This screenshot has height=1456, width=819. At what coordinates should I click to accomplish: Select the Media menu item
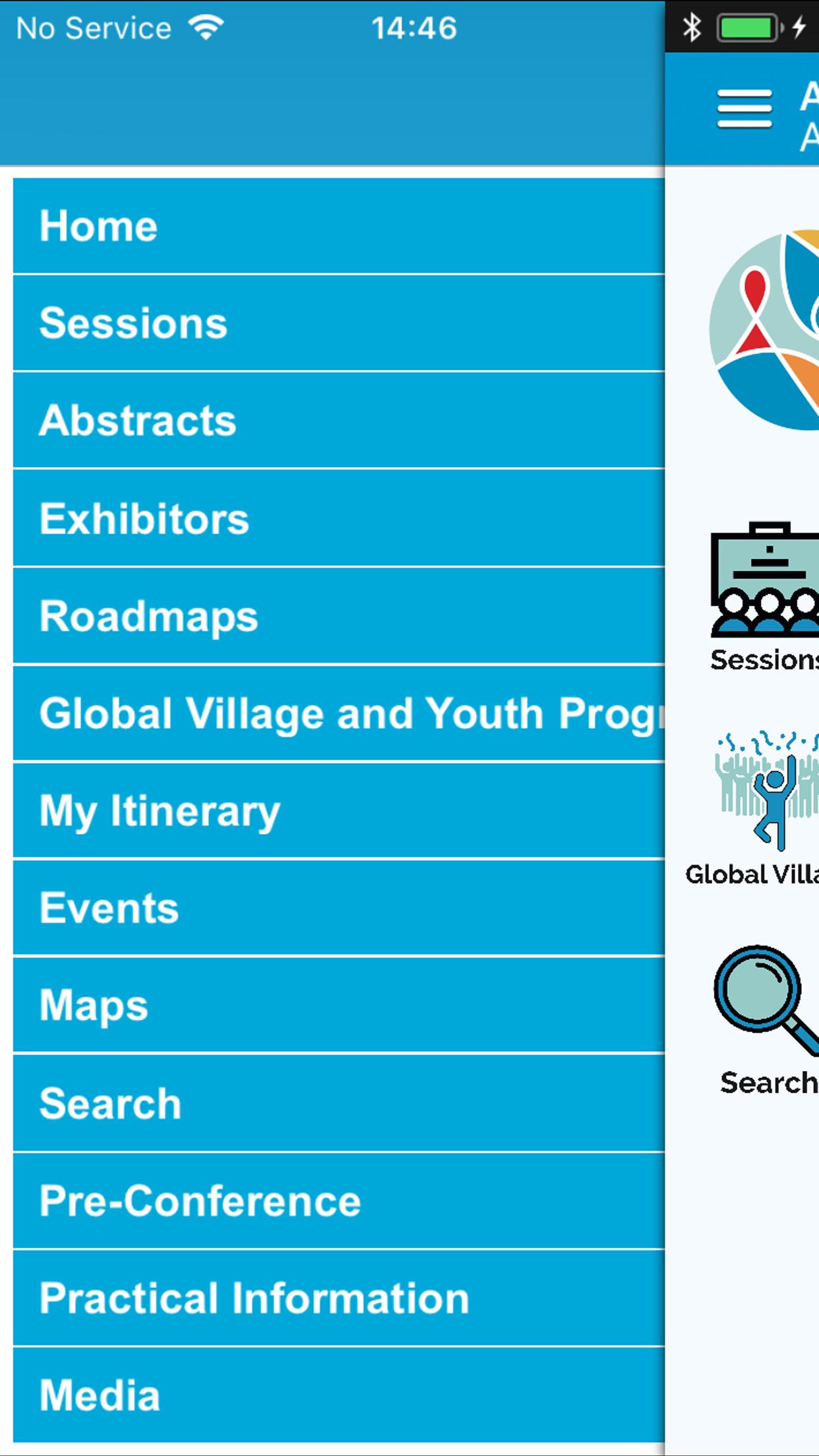tap(338, 1395)
